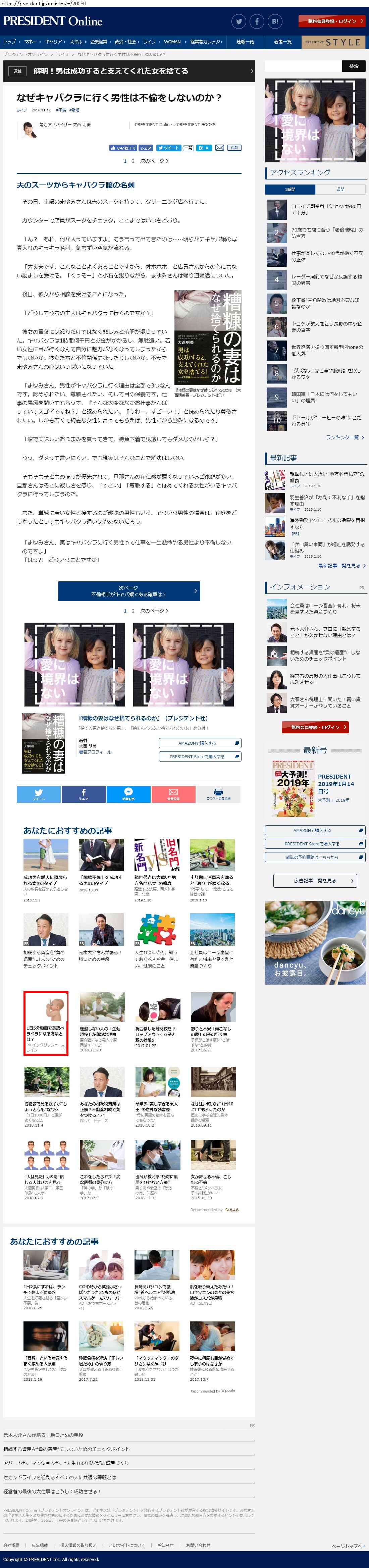Screen dimensions: 369x1568
Task: Switch ranking to 週間 tab
Action: point(340,189)
